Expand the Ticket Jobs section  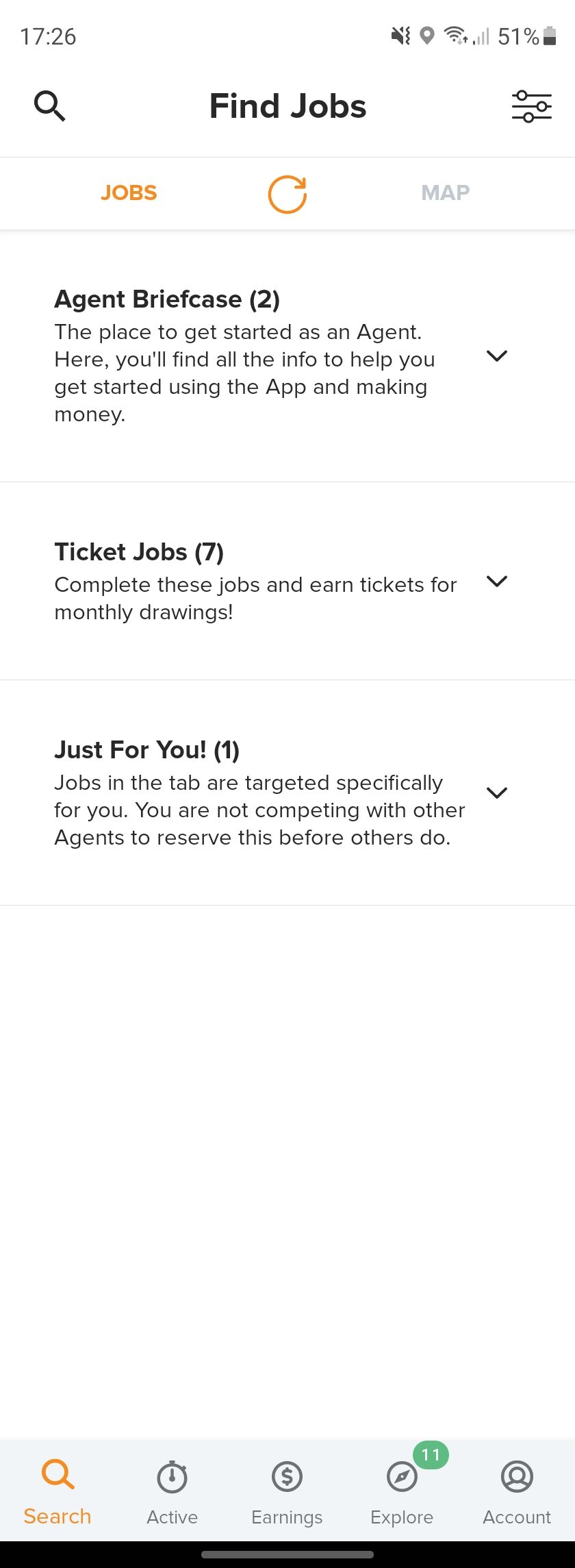click(498, 582)
